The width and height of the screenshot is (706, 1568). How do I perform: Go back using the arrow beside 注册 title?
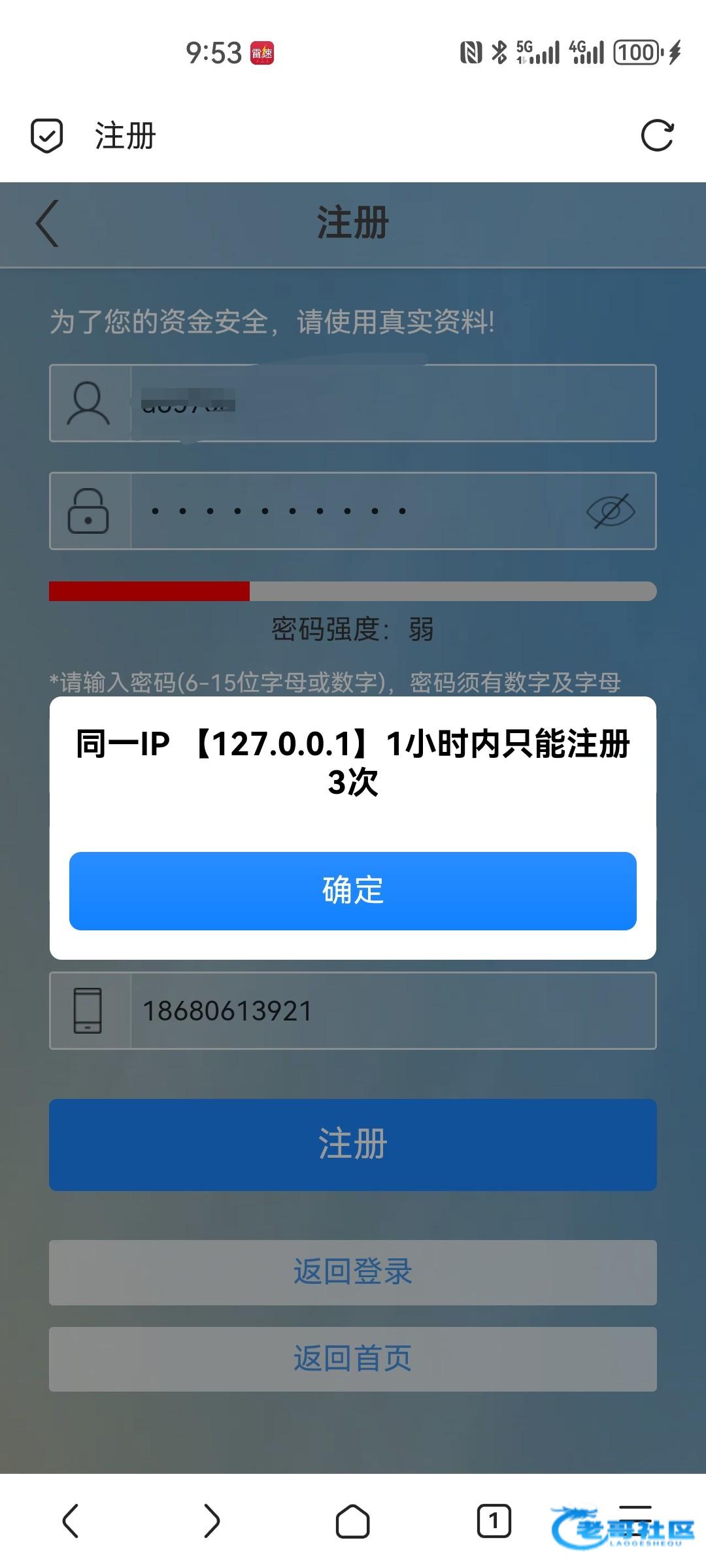tap(47, 223)
